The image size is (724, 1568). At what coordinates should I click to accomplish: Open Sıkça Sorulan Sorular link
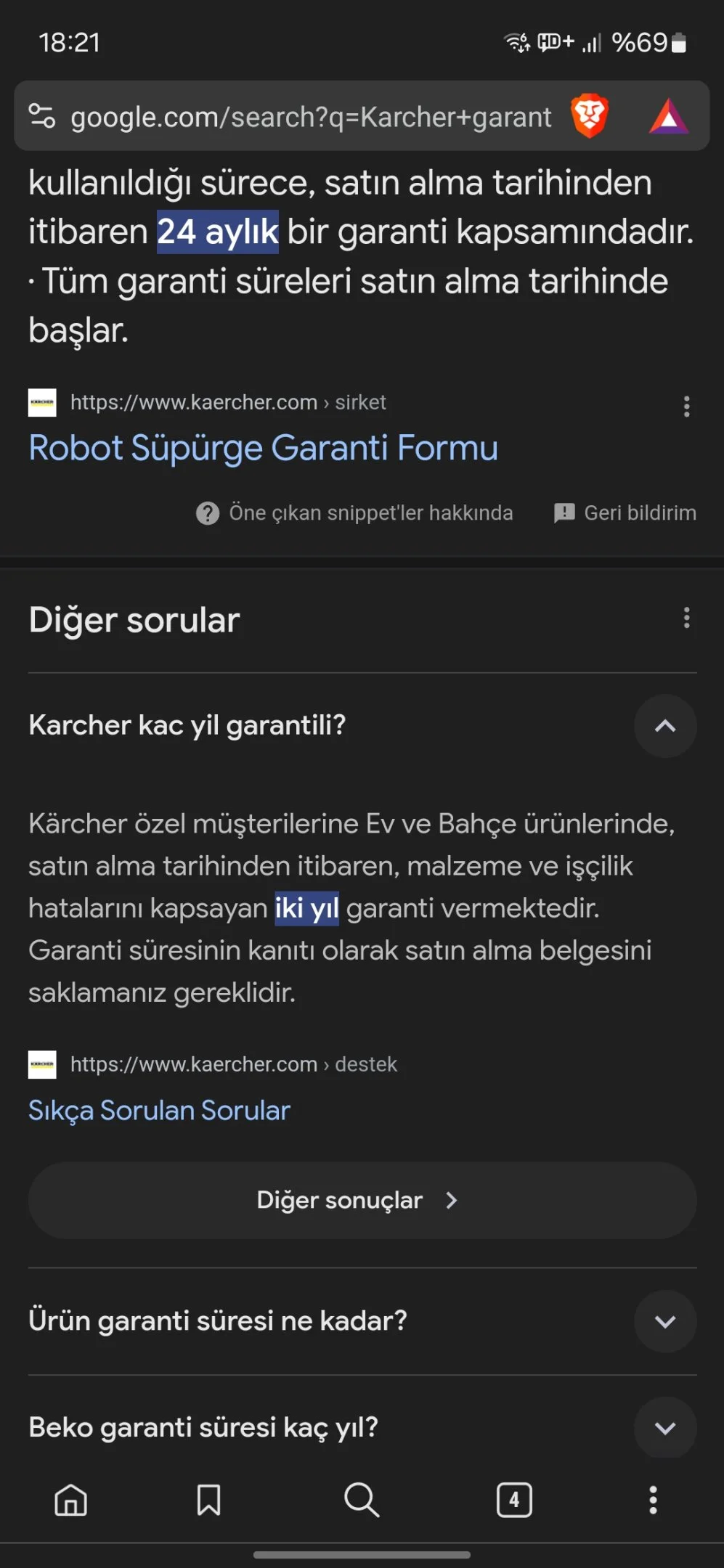click(x=159, y=1111)
